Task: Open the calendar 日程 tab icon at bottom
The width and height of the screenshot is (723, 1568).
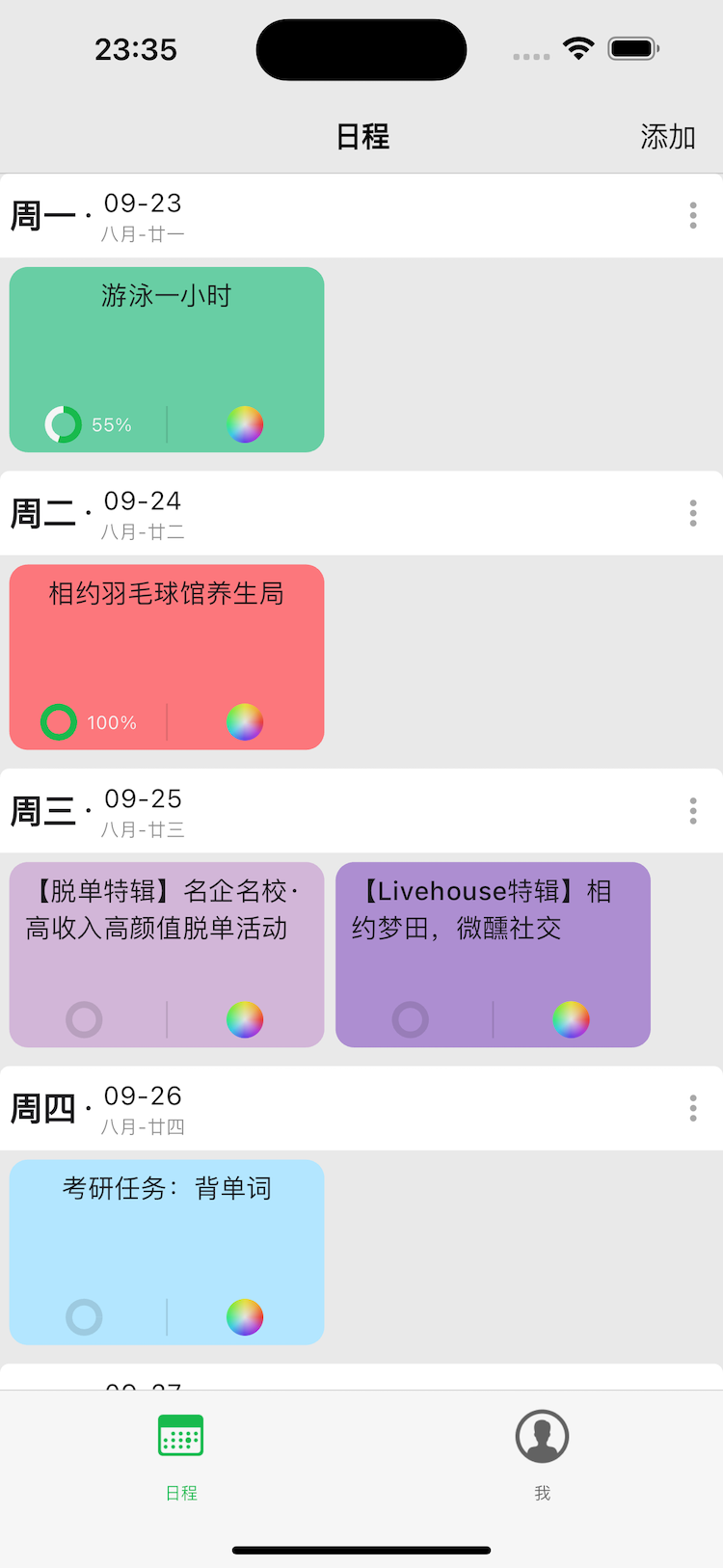Action: pyautogui.click(x=180, y=1436)
